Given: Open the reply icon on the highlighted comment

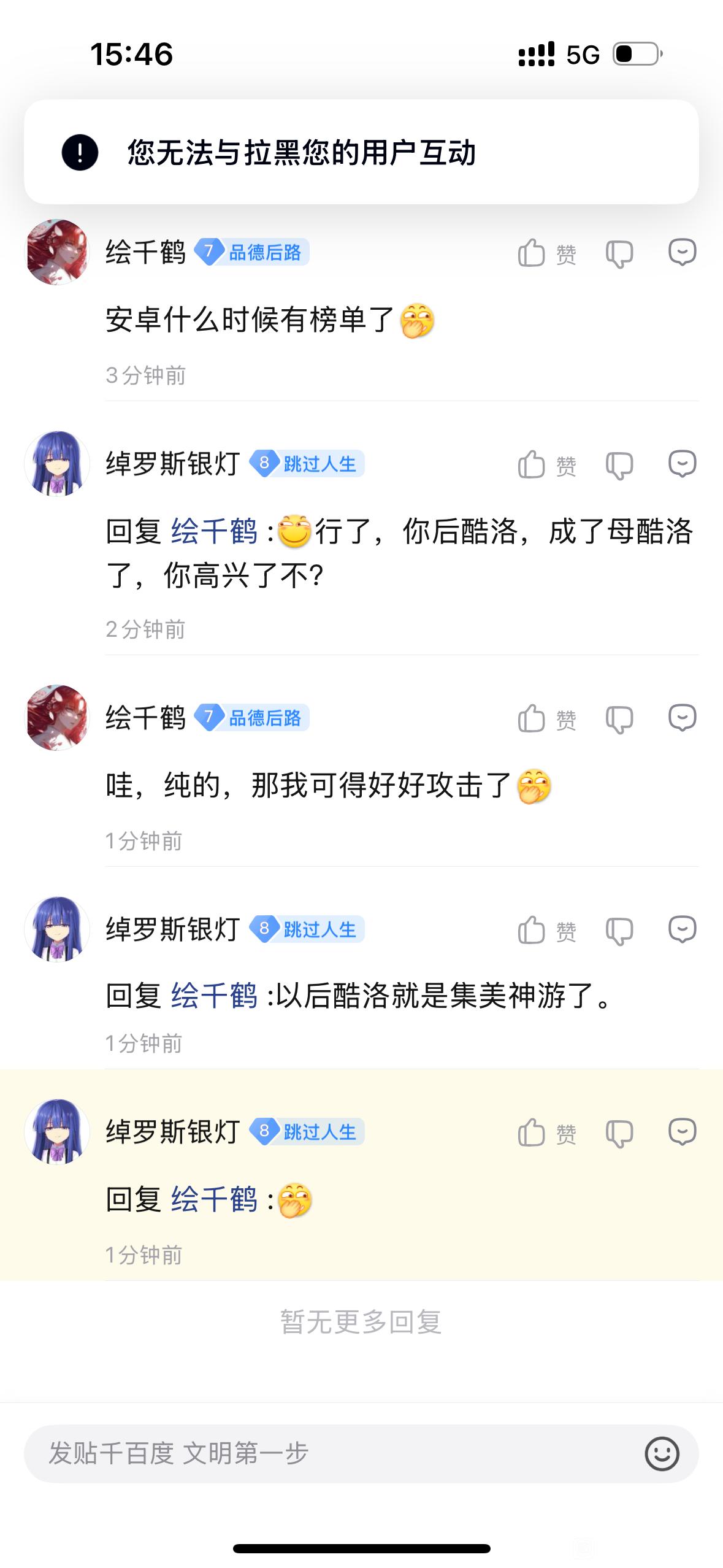Looking at the screenshot, I should coord(682,1132).
